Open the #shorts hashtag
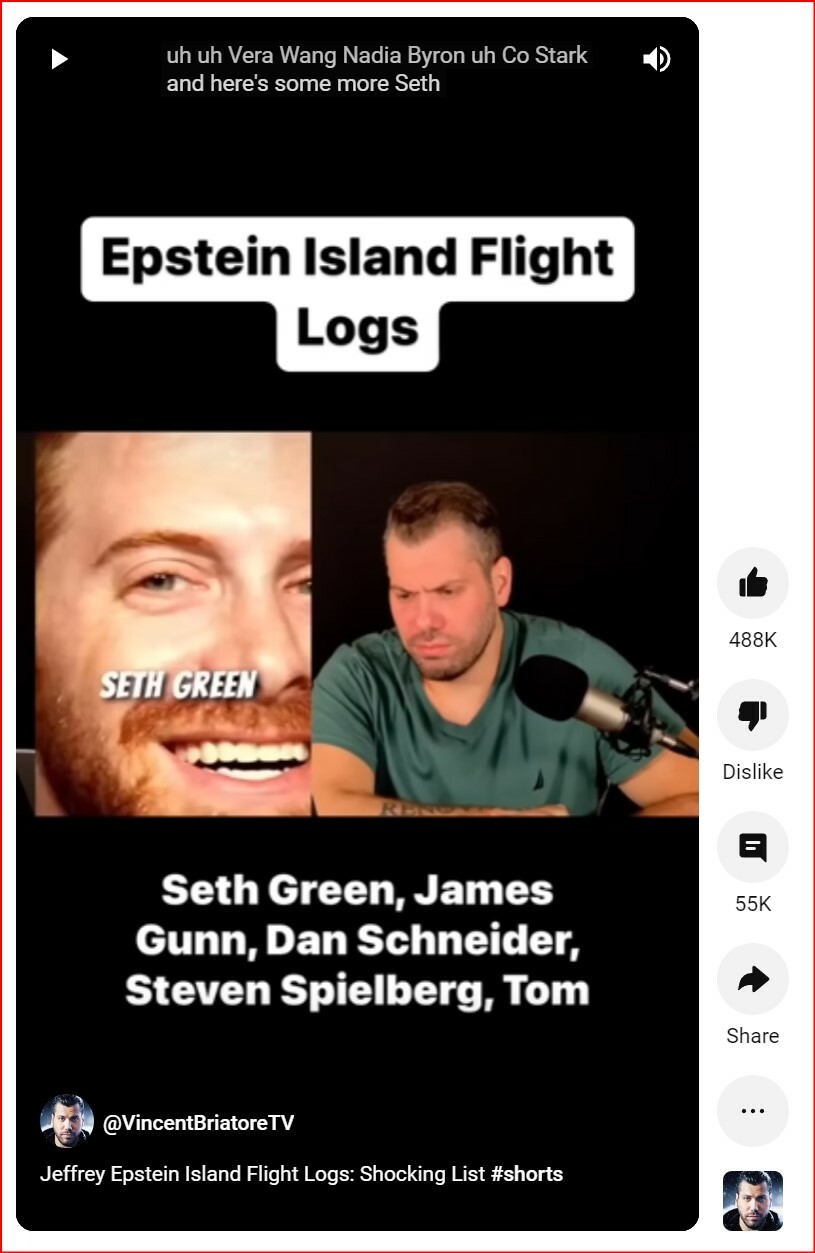This screenshot has height=1253, width=815. 526,1174
